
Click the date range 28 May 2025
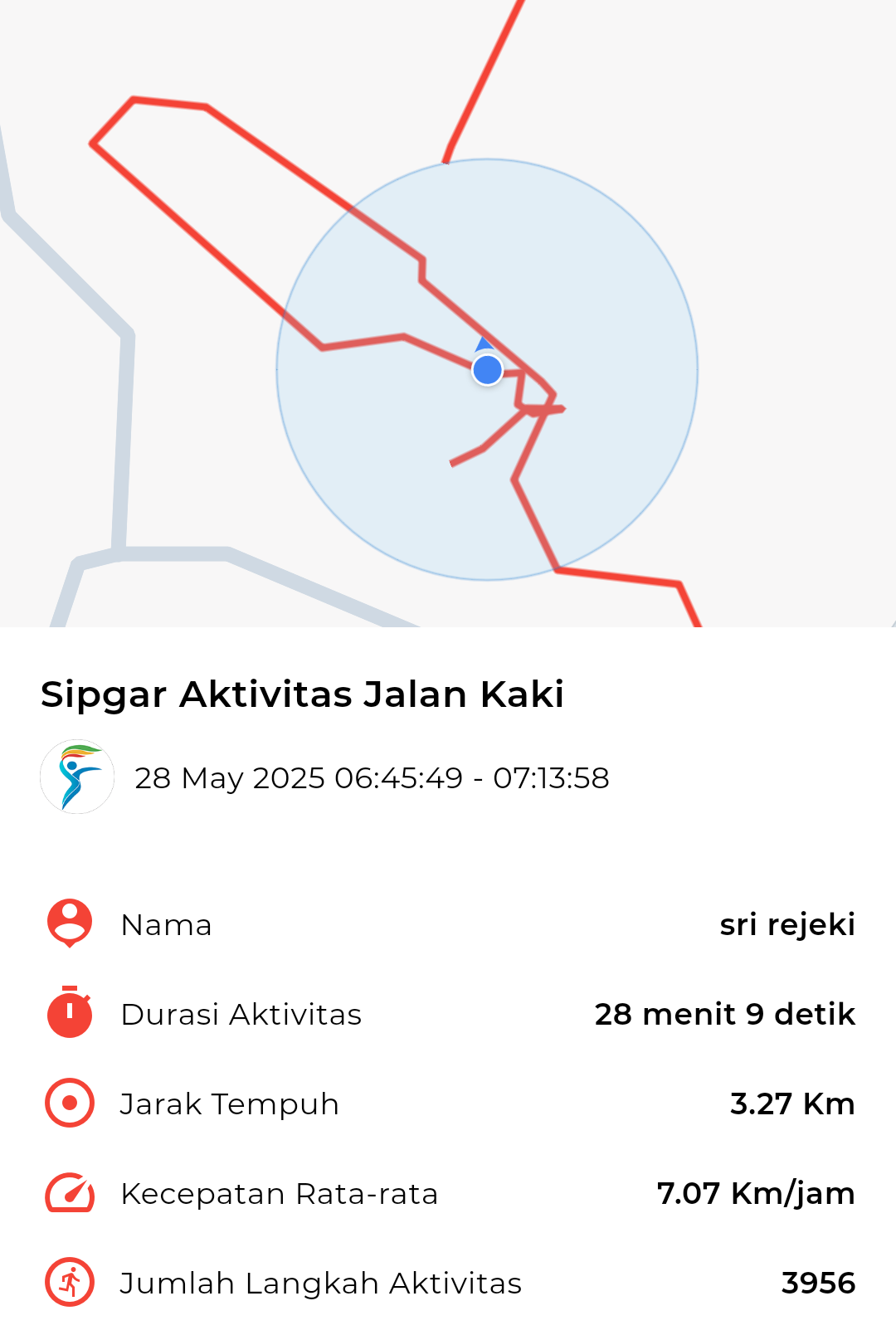(372, 778)
